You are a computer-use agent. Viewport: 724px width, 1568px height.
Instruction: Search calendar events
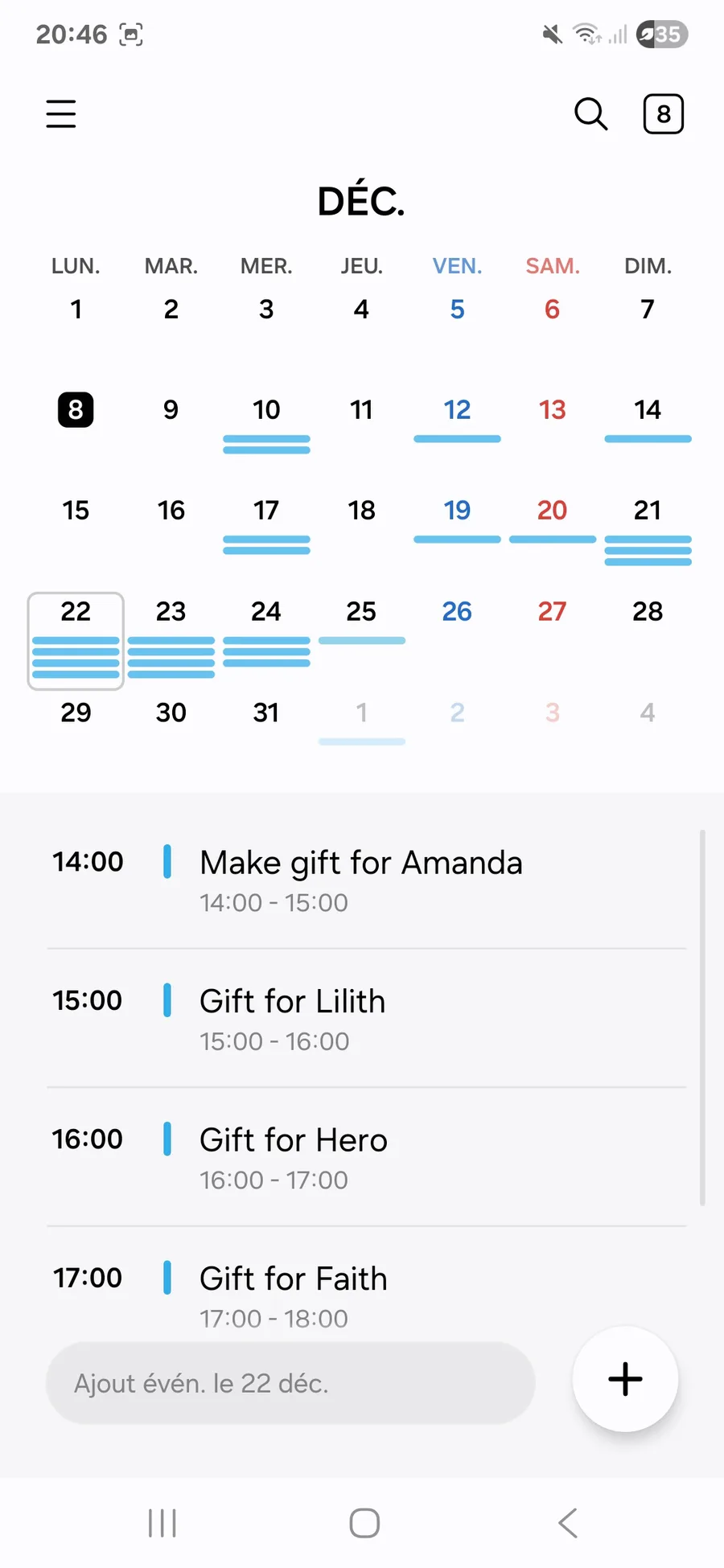click(x=590, y=114)
